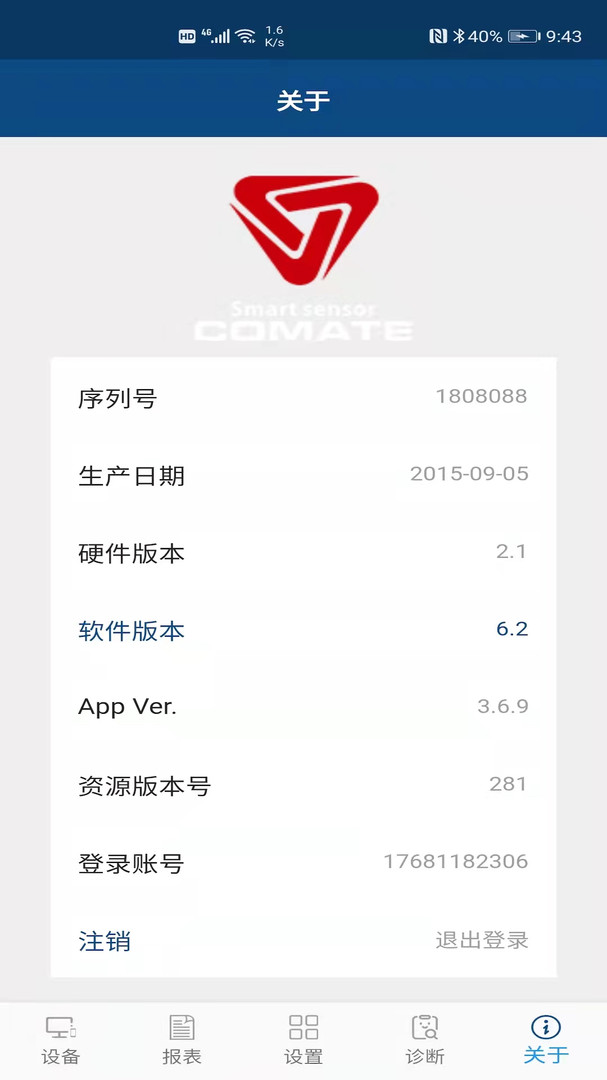Open the 软件版本 row

pos(303,631)
